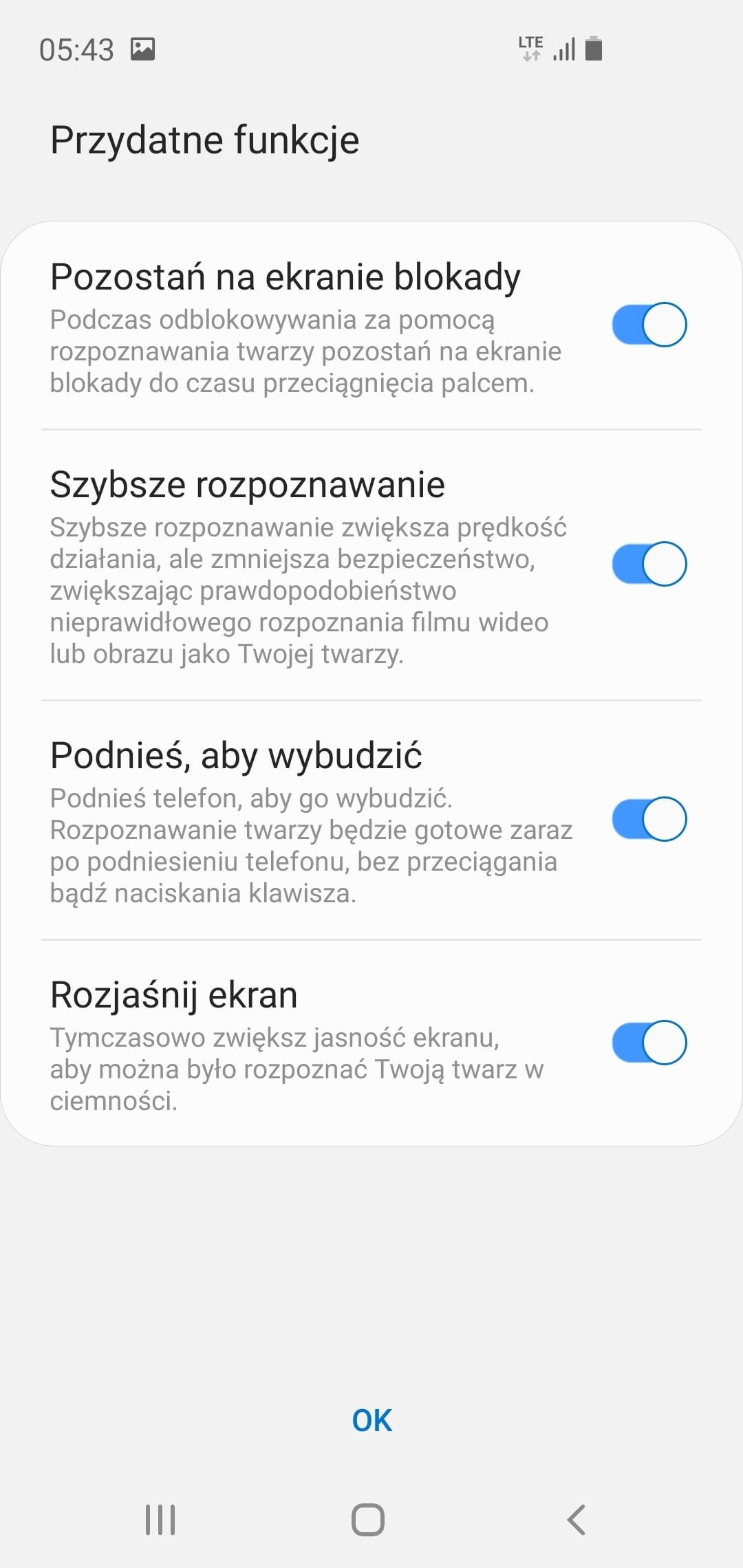Turn off Szybsze rozpoznawanie toggle
This screenshot has width=743, height=1568.
point(649,564)
